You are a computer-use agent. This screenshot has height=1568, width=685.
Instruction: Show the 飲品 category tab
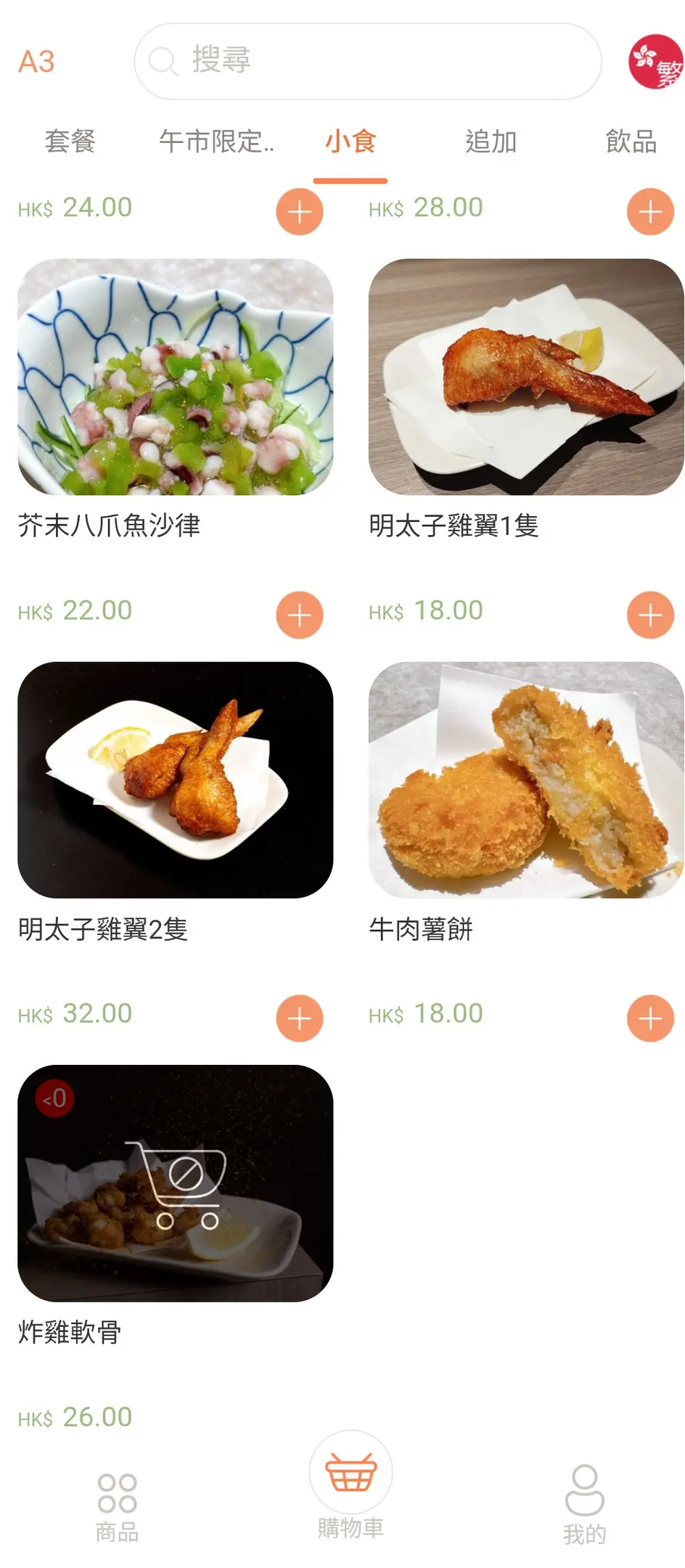tap(631, 142)
